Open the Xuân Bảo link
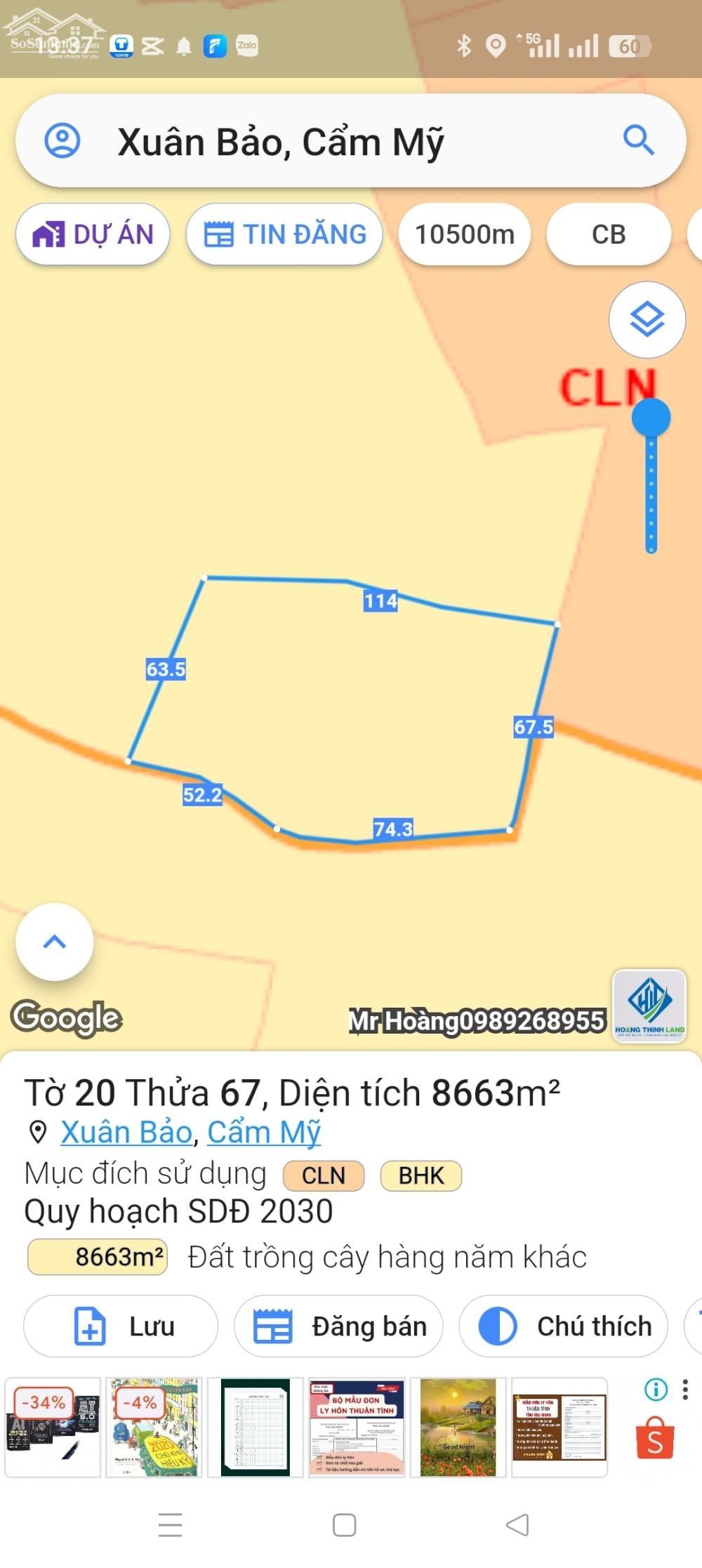The image size is (702, 1568). (126, 1132)
